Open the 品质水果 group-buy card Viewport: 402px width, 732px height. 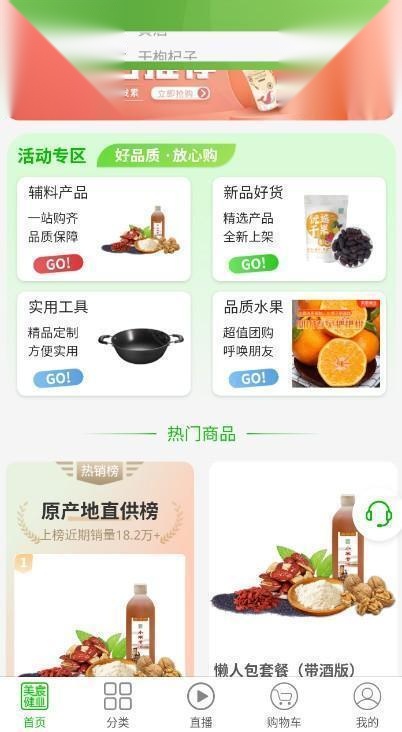tap(299, 344)
